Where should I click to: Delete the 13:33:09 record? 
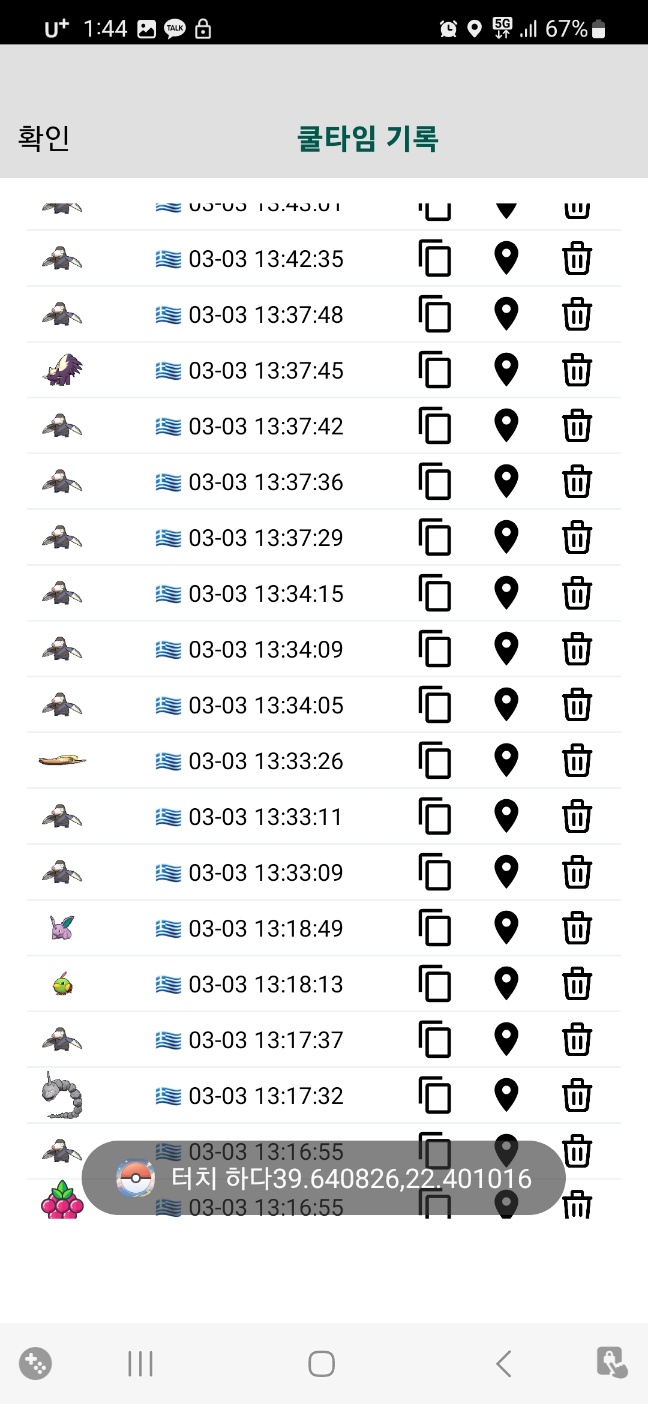(x=577, y=873)
